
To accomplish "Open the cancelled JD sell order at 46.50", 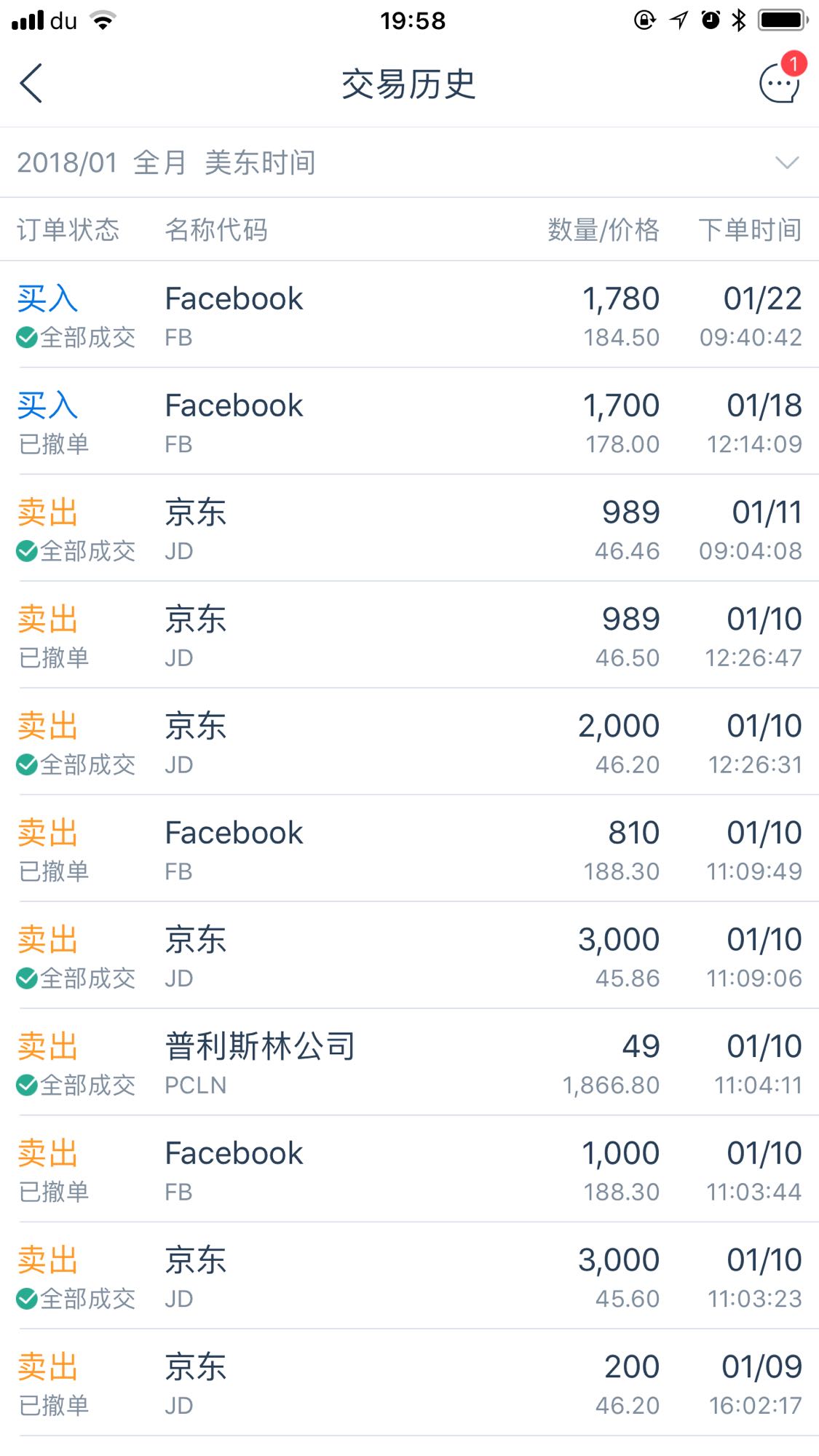I will (409, 636).
